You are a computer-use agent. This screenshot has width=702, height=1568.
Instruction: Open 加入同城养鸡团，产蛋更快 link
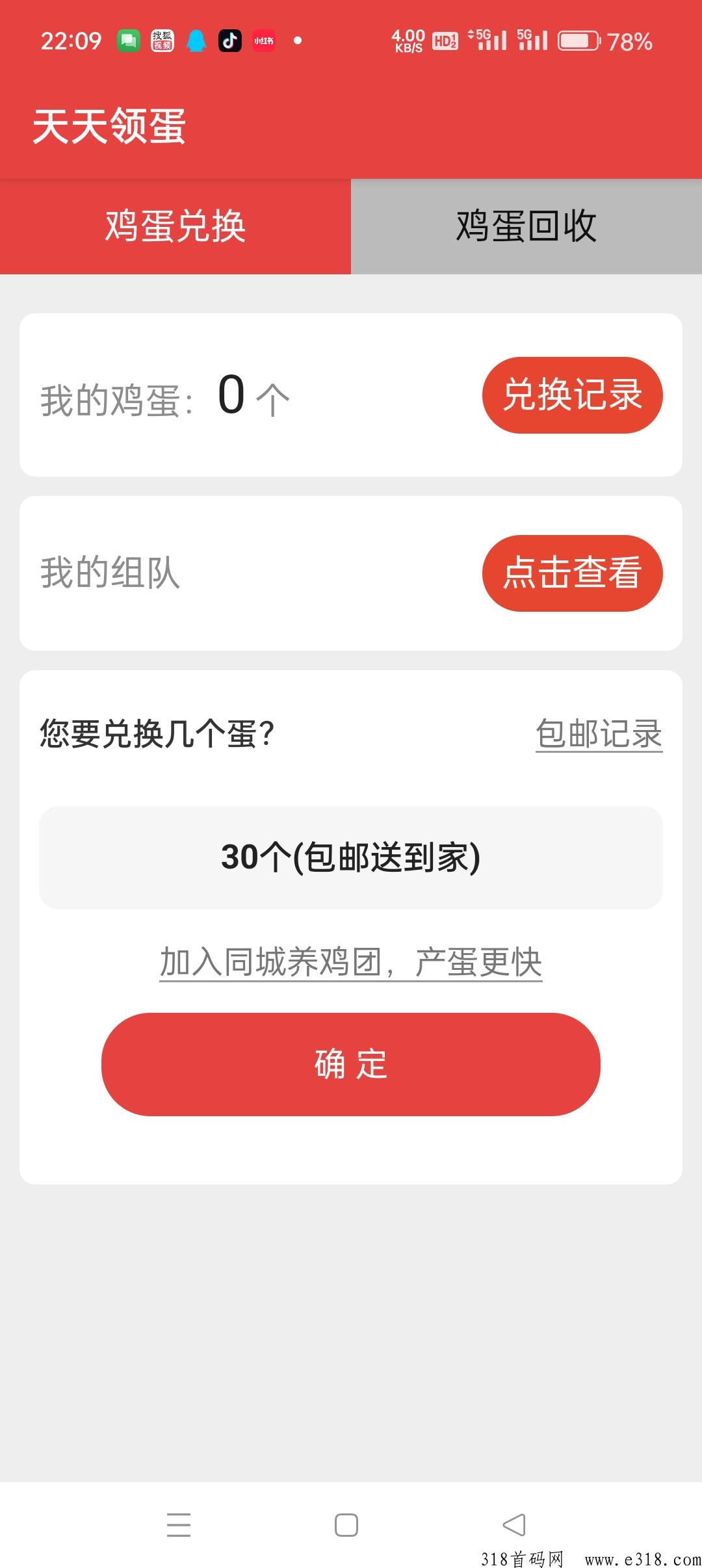[351, 962]
